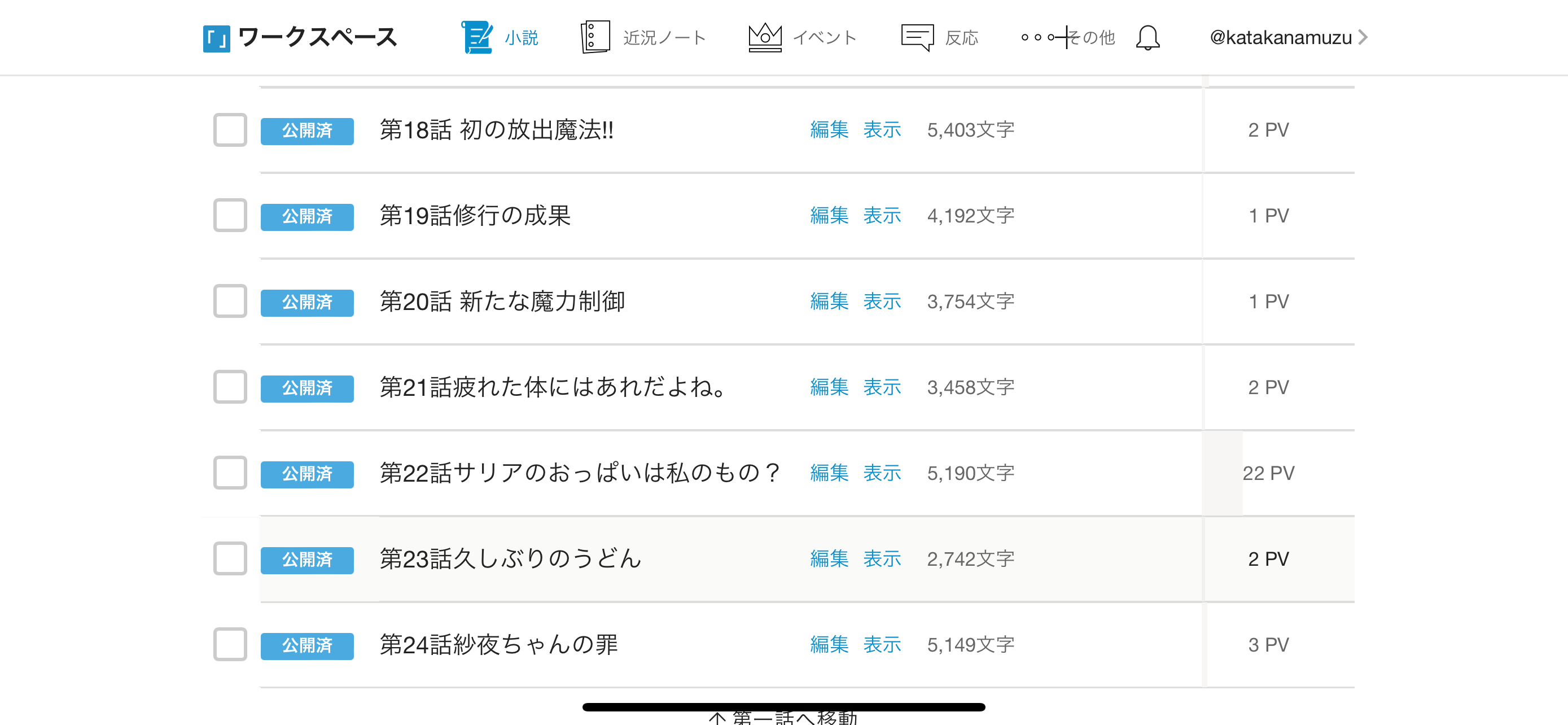View 第19話修行の成果 via 表示
The image size is (1568, 725).
[x=882, y=216]
